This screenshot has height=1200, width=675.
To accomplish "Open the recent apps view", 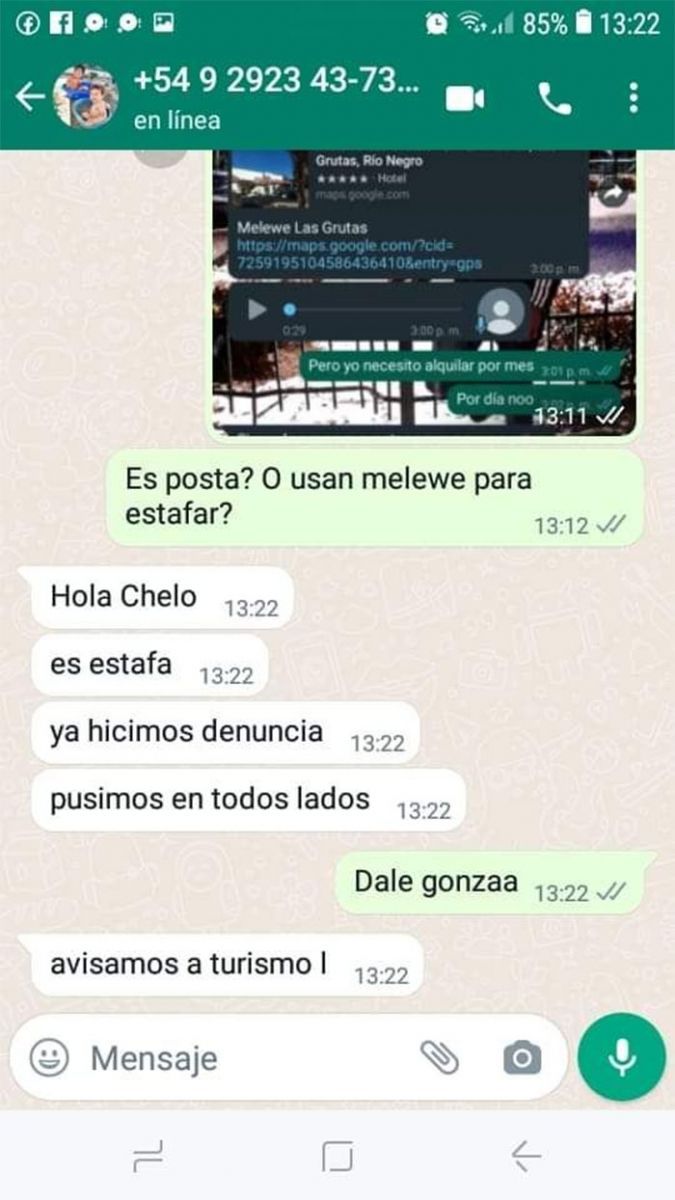I will (x=149, y=1157).
